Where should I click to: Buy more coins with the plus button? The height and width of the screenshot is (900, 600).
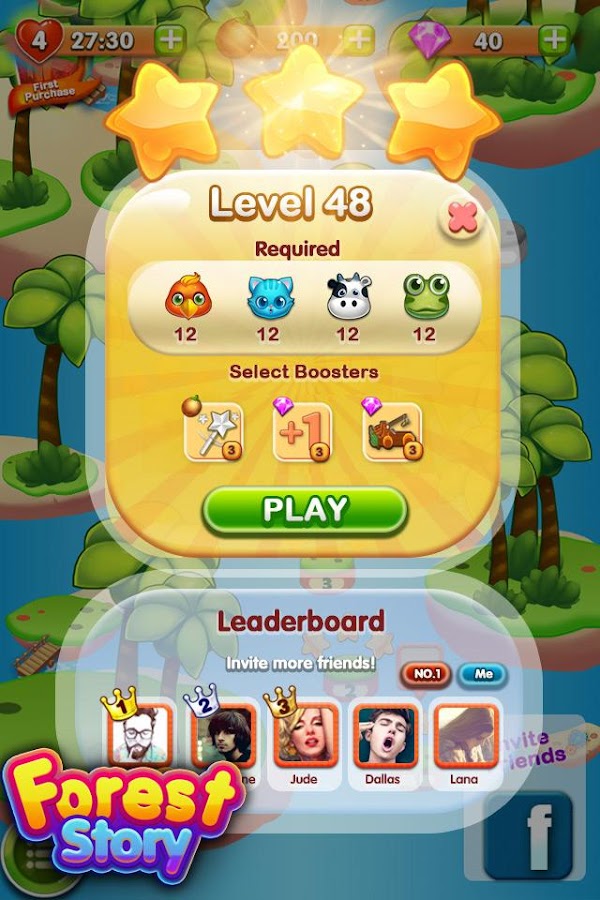tap(359, 40)
